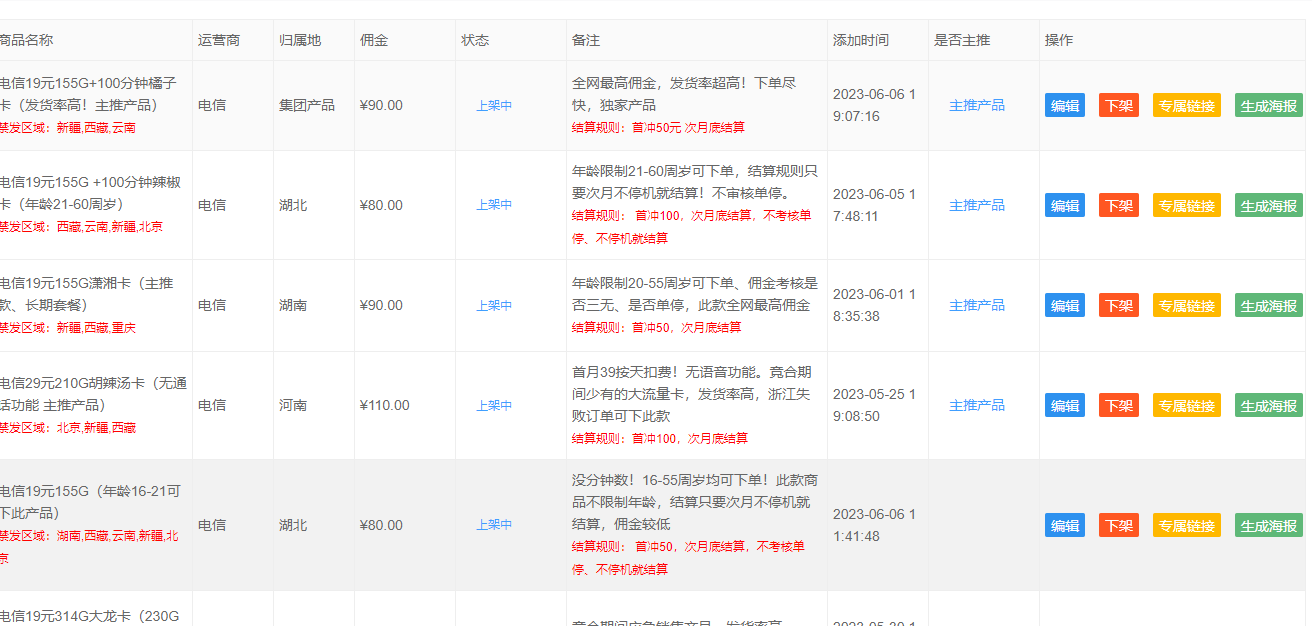
Task: 打开年龄16-21产品的专属链接
Action: pyautogui.click(x=1186, y=525)
